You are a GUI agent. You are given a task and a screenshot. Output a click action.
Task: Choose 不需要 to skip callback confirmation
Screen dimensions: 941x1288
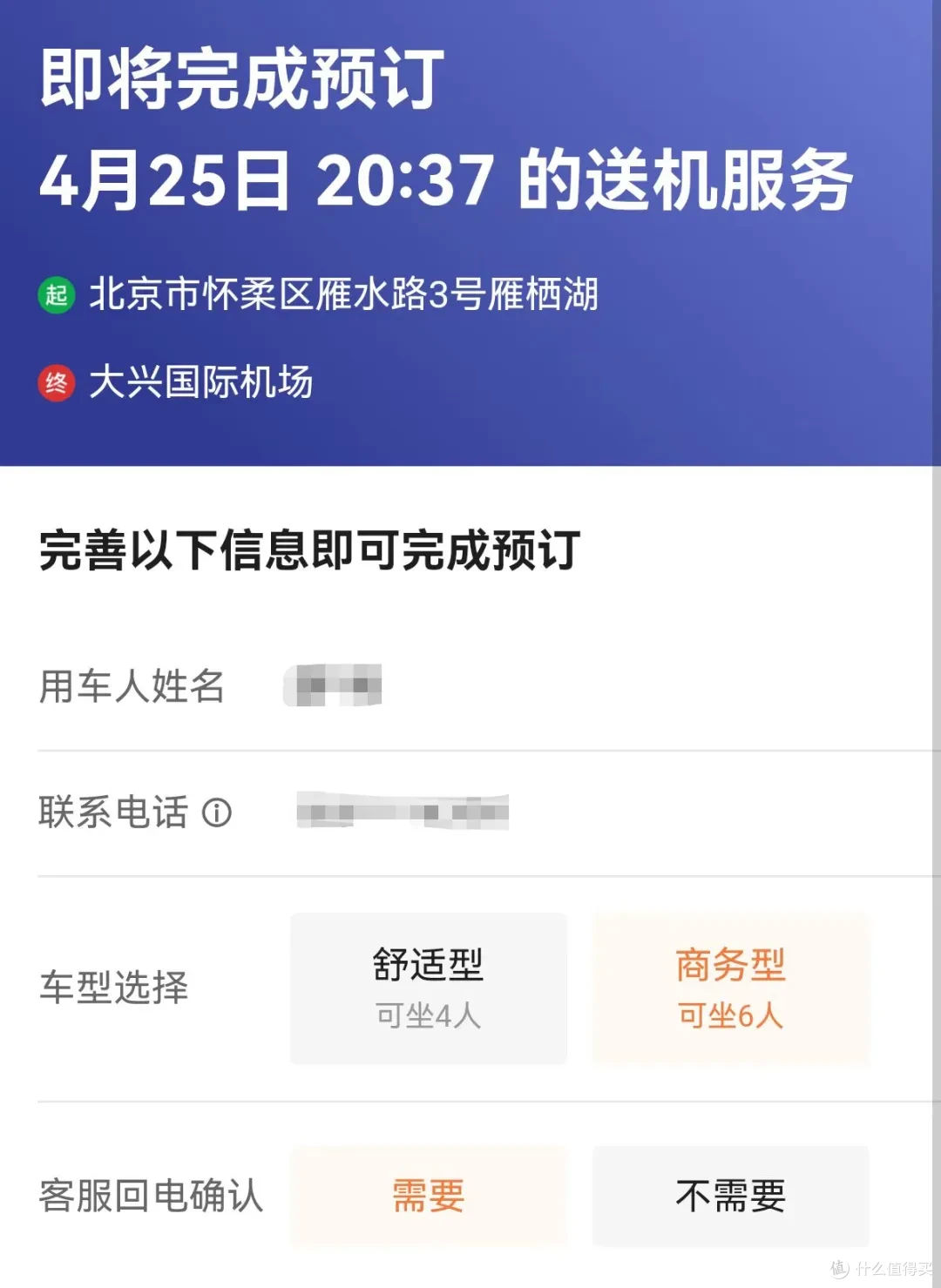coord(730,1197)
